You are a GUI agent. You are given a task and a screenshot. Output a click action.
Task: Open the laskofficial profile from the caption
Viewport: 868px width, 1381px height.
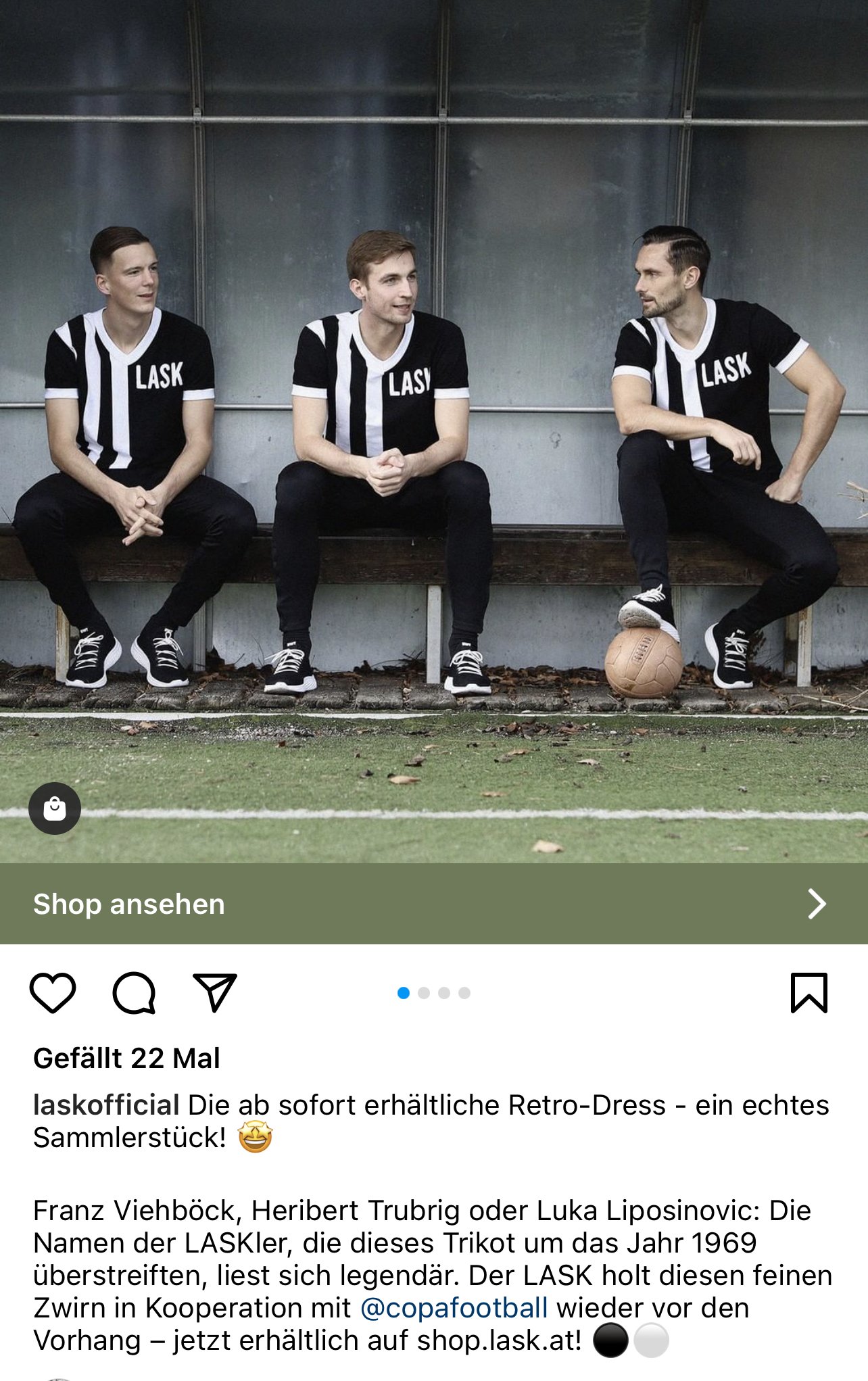(x=106, y=1105)
